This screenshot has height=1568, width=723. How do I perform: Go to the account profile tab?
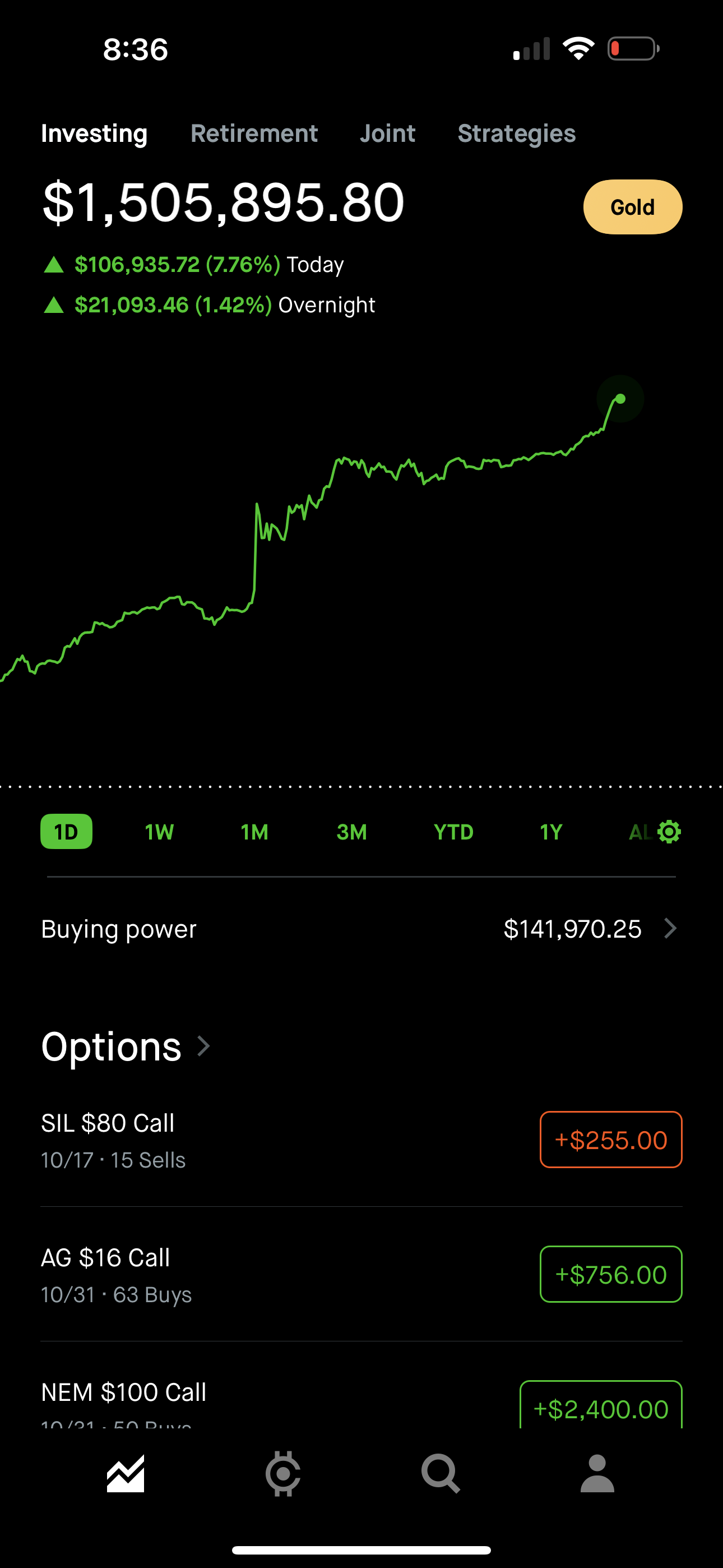click(597, 1474)
